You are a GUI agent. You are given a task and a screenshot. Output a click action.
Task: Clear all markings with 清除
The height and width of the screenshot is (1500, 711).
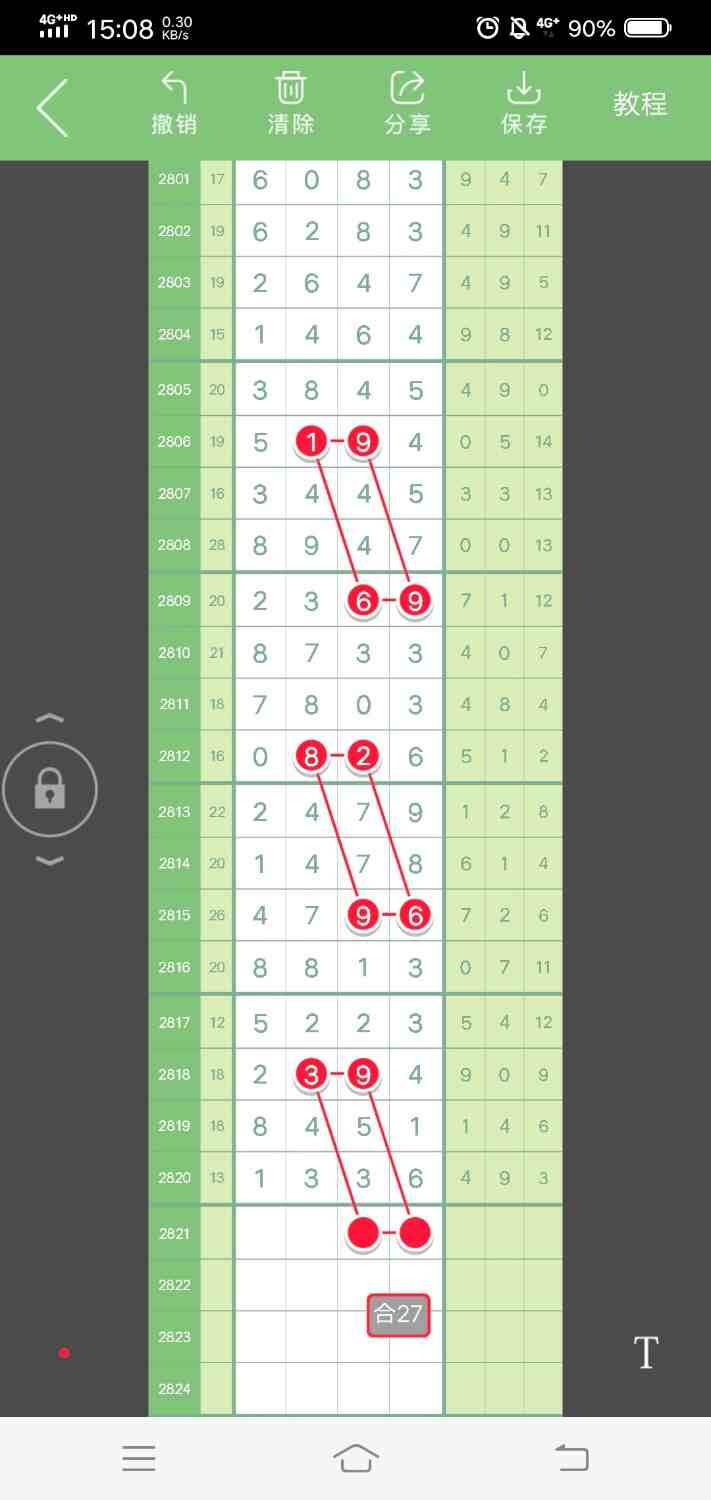coord(290,104)
